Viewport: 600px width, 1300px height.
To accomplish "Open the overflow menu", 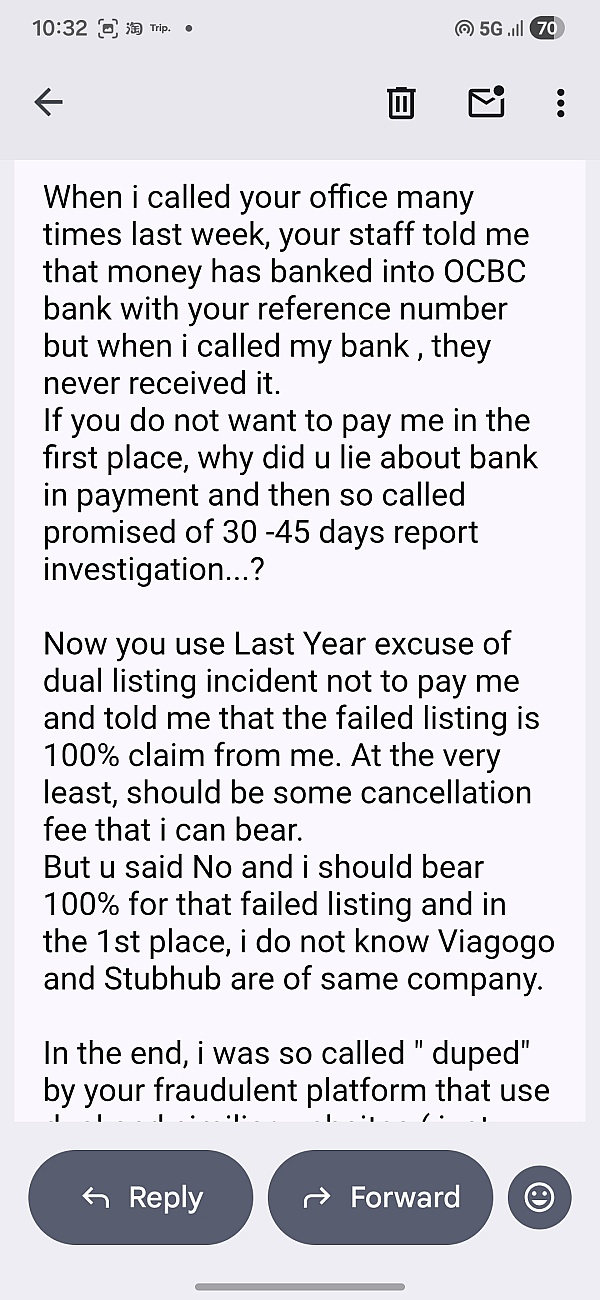I will click(x=560, y=103).
